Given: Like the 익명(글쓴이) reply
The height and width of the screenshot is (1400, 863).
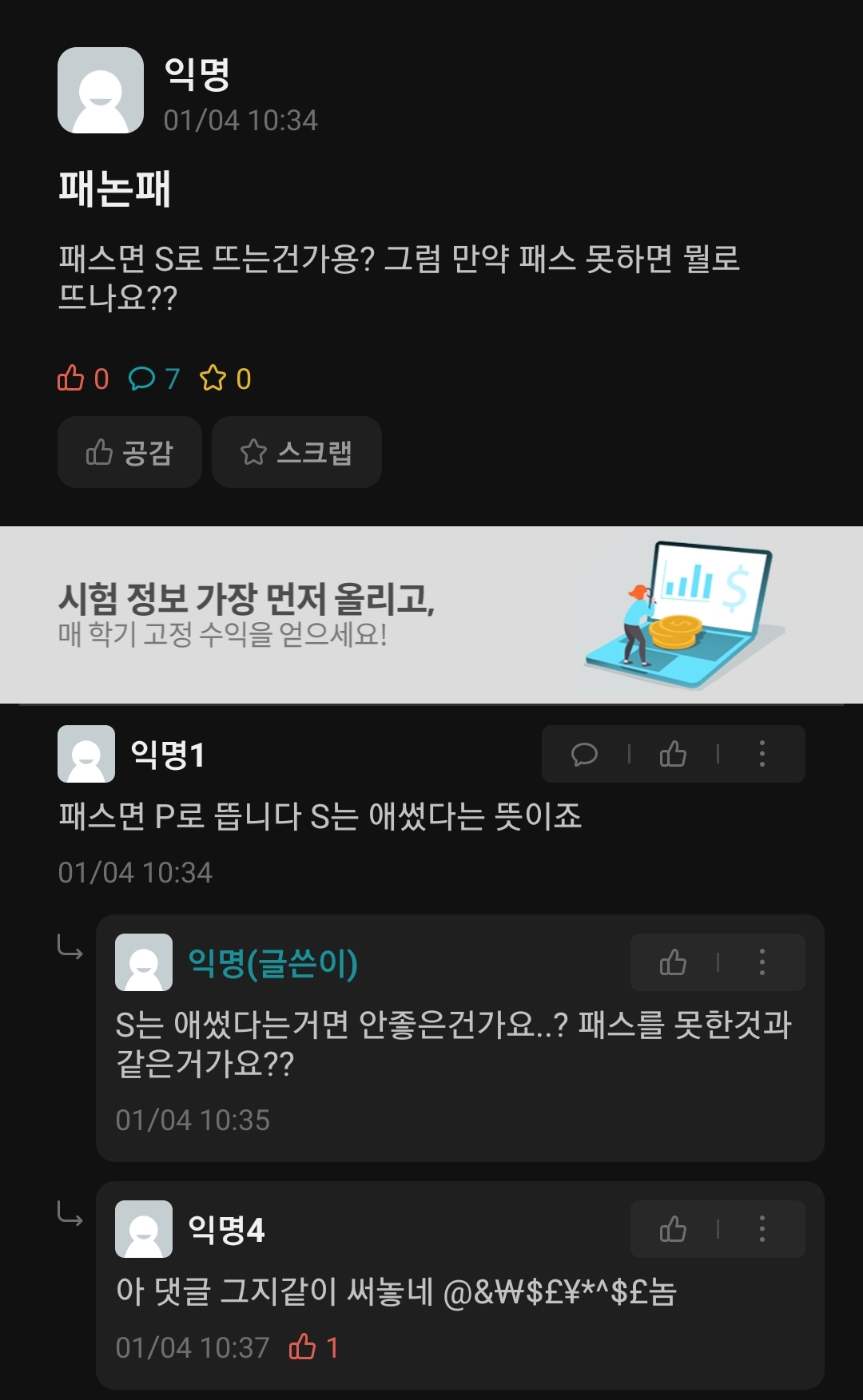Looking at the screenshot, I should pyautogui.click(x=673, y=962).
